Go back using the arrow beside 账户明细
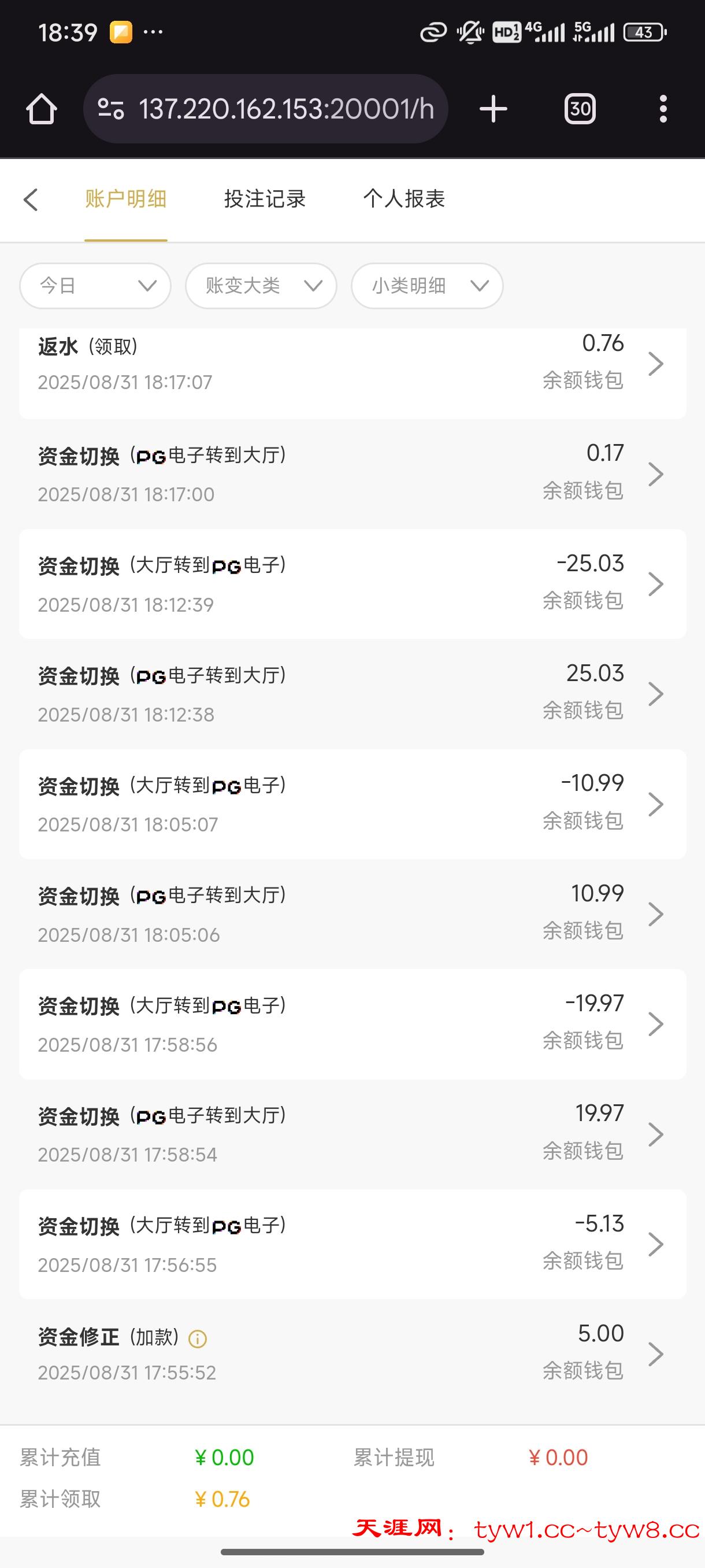 (x=31, y=199)
